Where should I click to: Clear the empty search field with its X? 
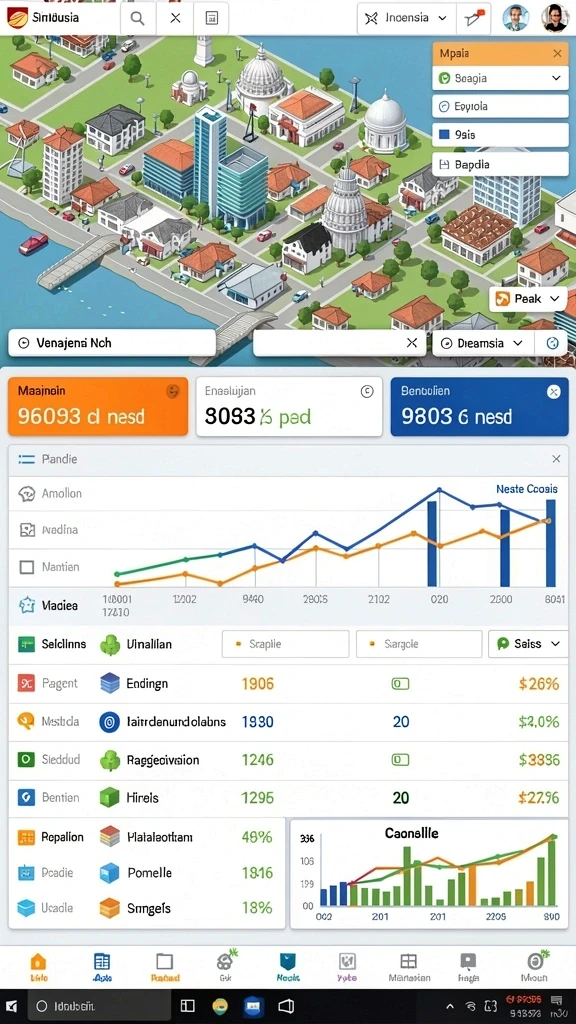coord(411,343)
